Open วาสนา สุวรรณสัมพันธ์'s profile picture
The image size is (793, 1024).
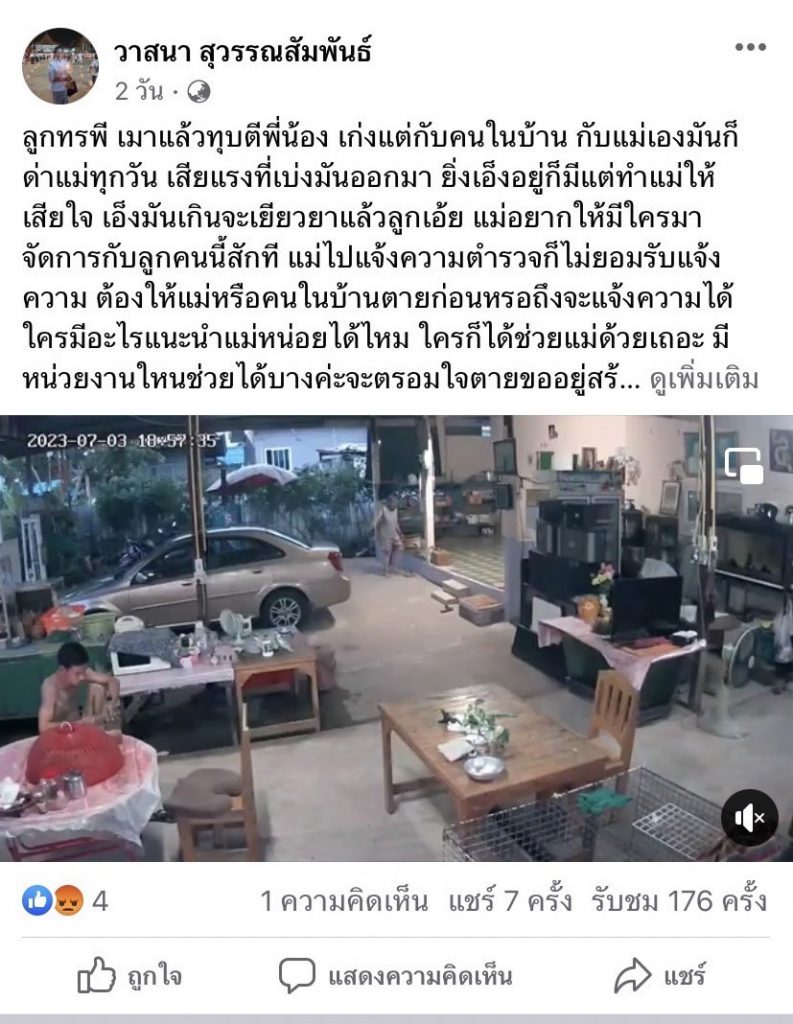(60, 66)
